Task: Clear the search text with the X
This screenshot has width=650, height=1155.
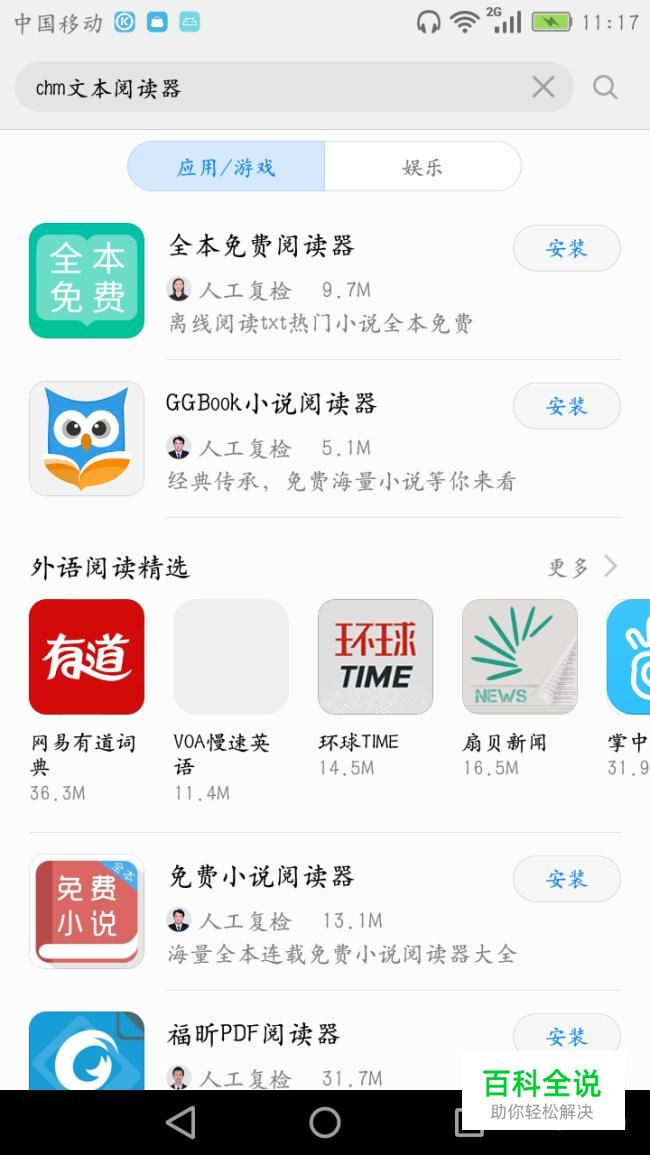Action: pyautogui.click(x=543, y=88)
